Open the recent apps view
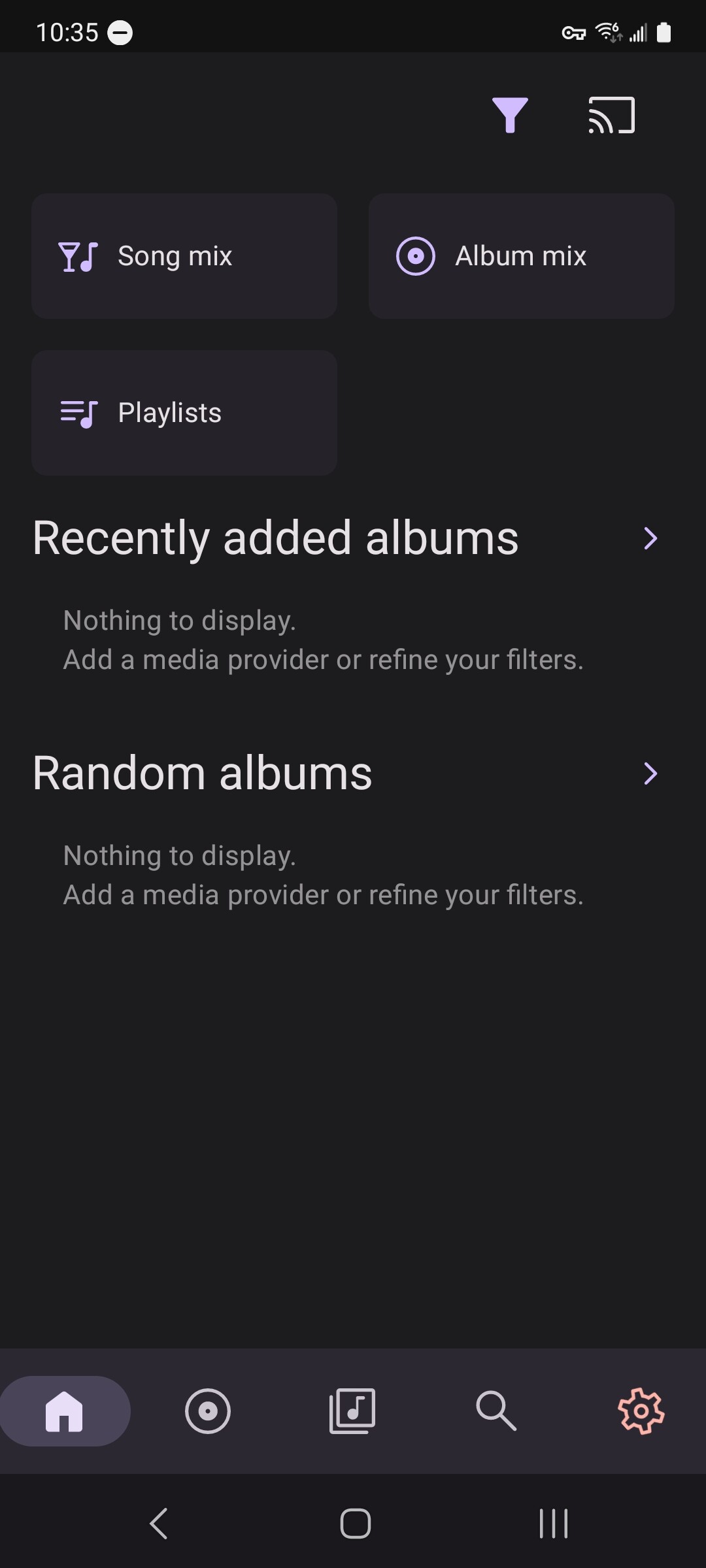The height and width of the screenshot is (1568, 706). point(554,1524)
